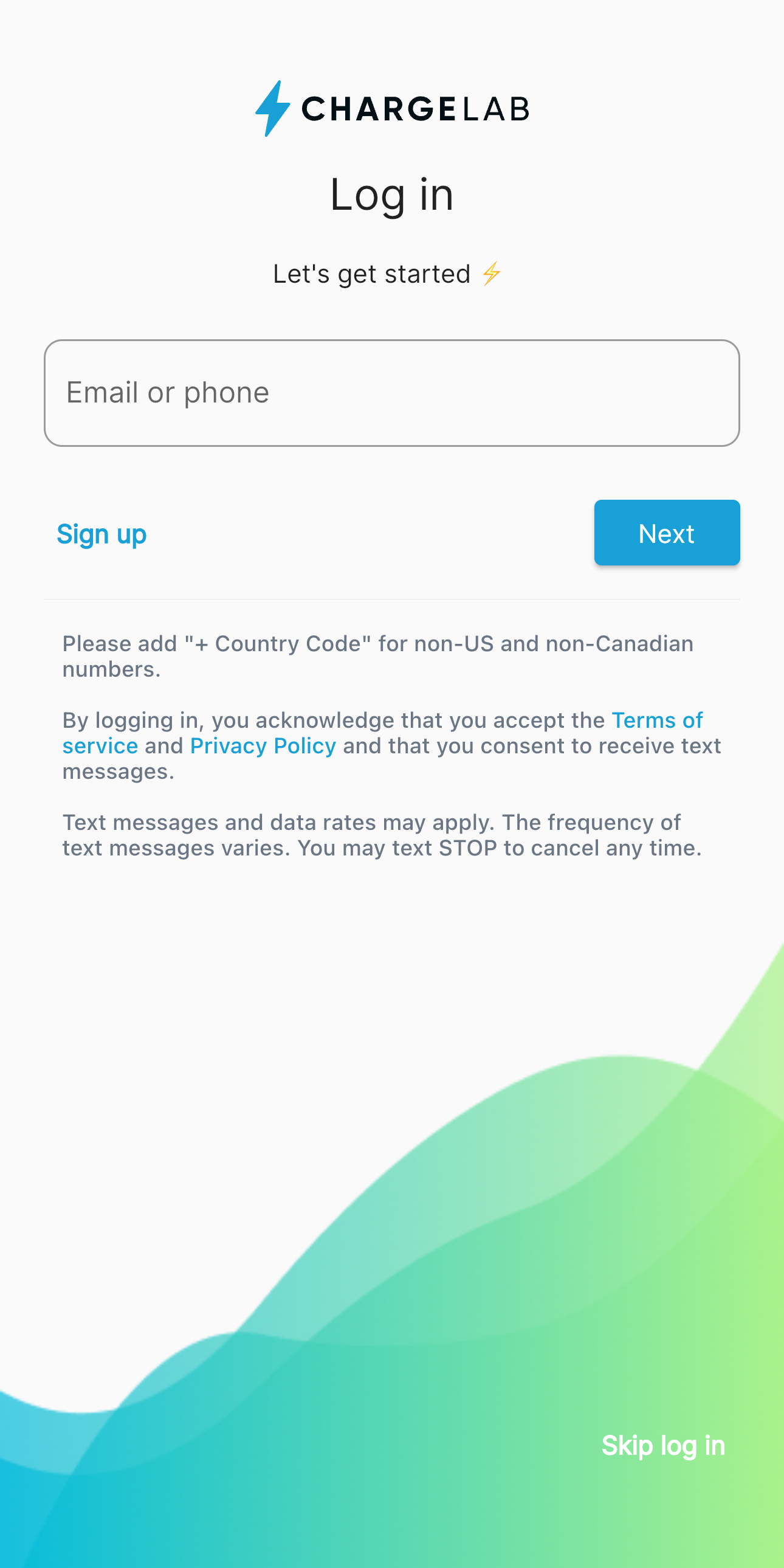Screen dimensions: 784x1568
Task: Tap the Next button
Action: pos(667,533)
